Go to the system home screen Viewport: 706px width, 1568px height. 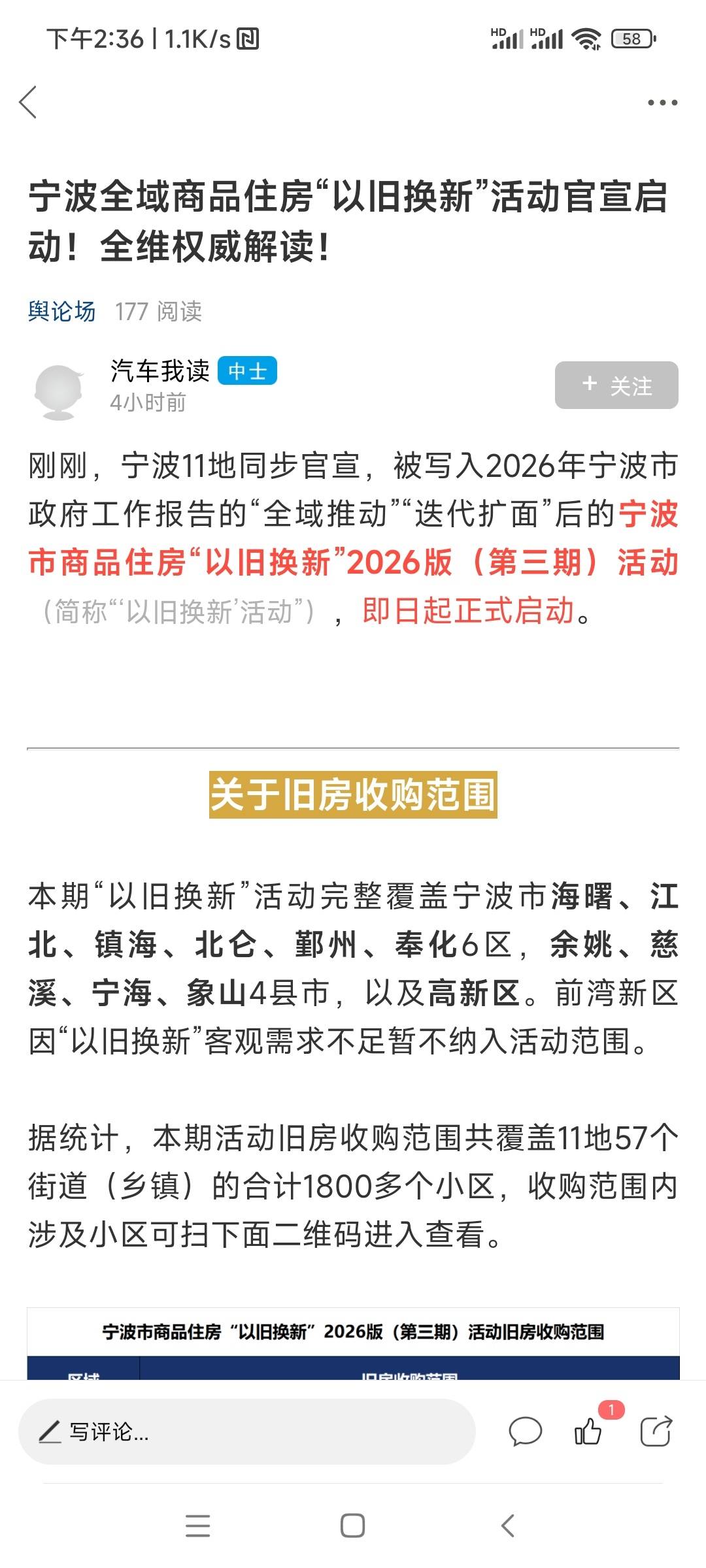point(352,1526)
